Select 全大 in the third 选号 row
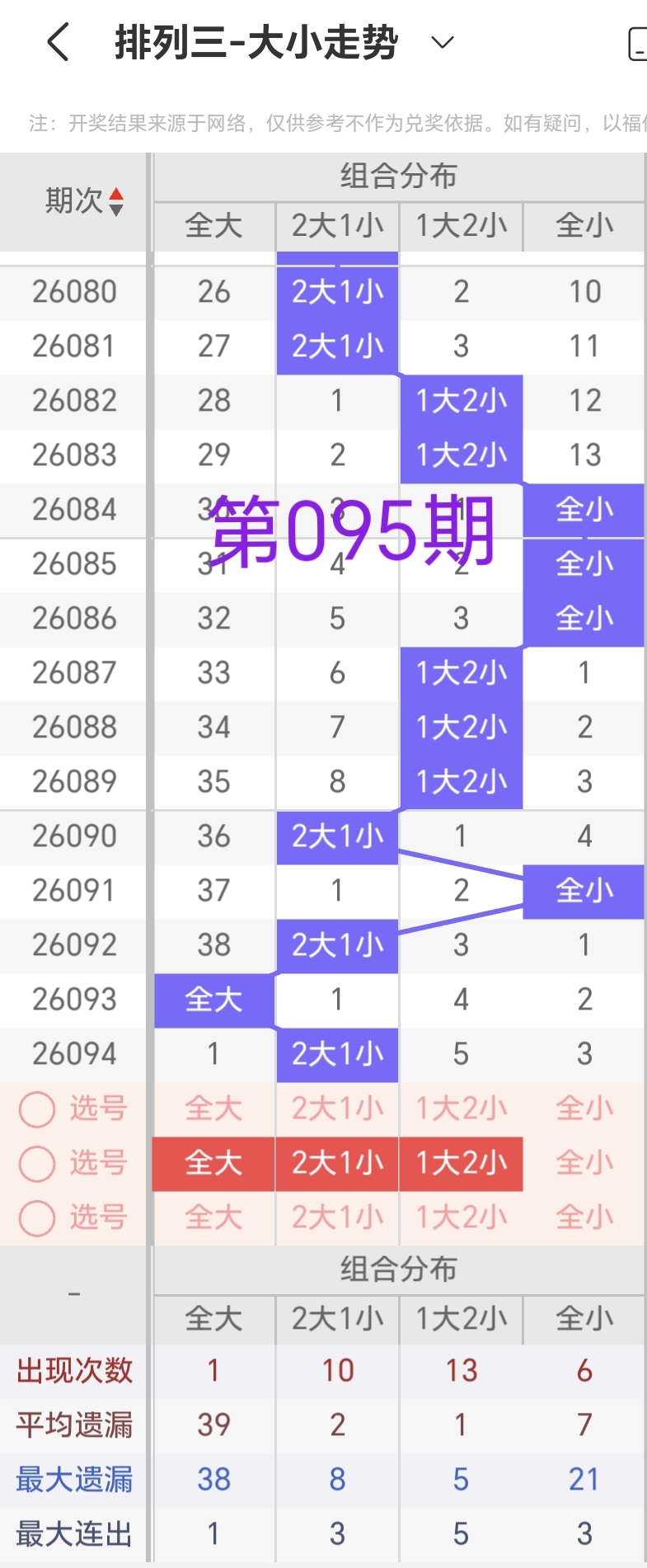This screenshot has width=647, height=1568. pos(212,1217)
